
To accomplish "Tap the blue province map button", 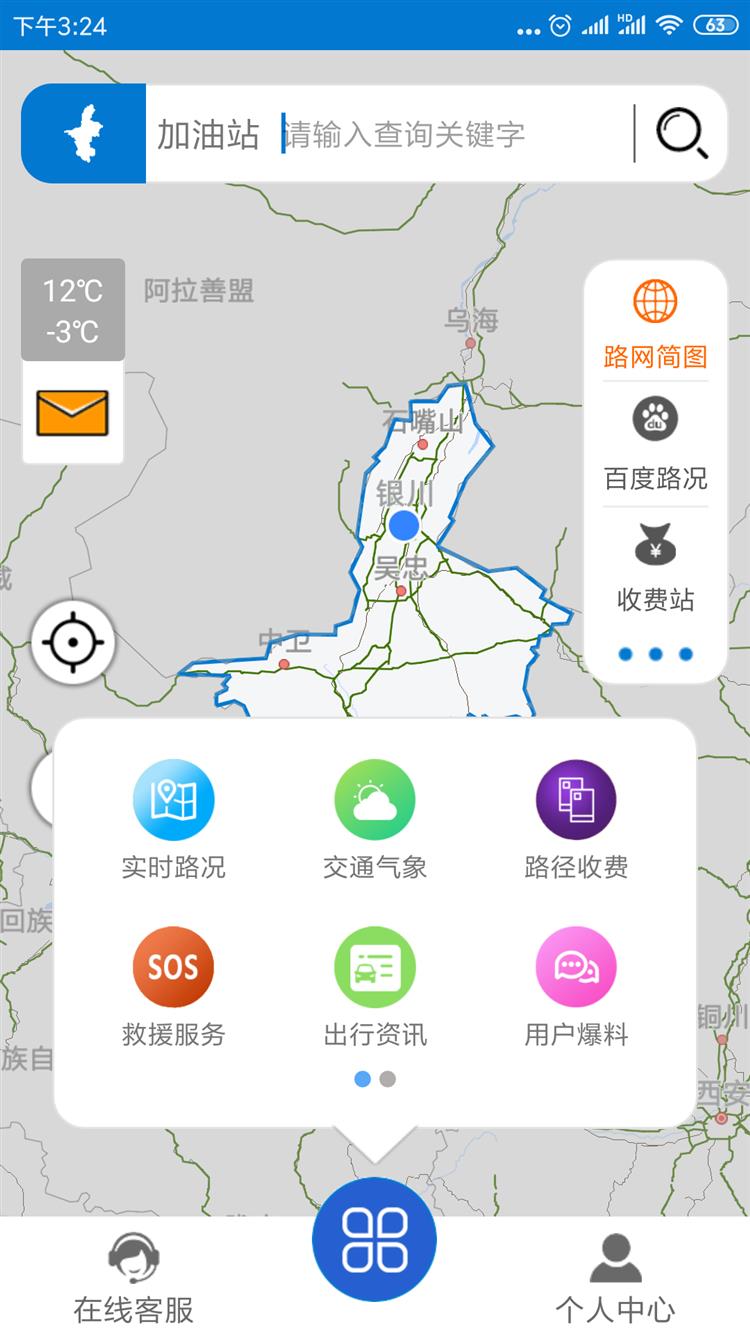I will pos(84,134).
